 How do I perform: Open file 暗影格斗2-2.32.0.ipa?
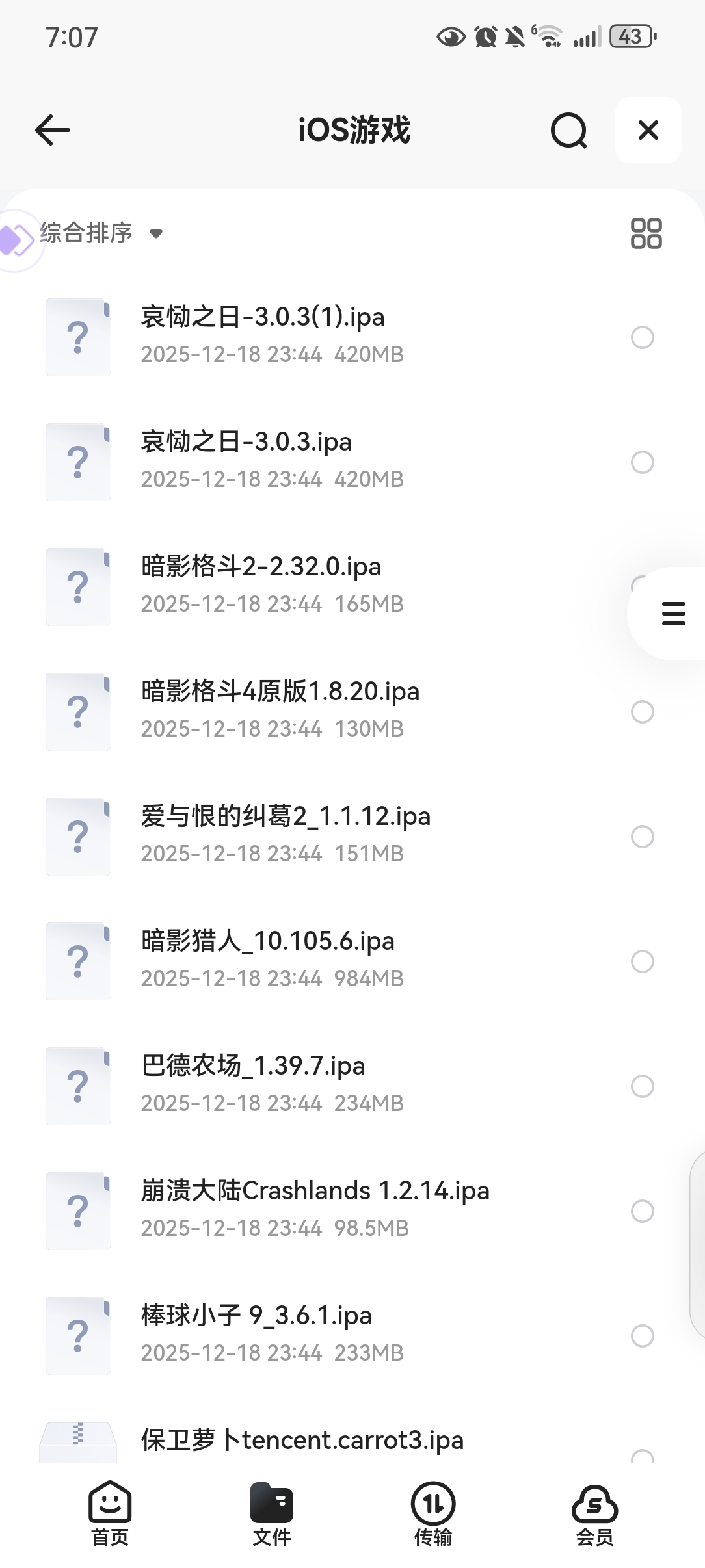point(261,567)
